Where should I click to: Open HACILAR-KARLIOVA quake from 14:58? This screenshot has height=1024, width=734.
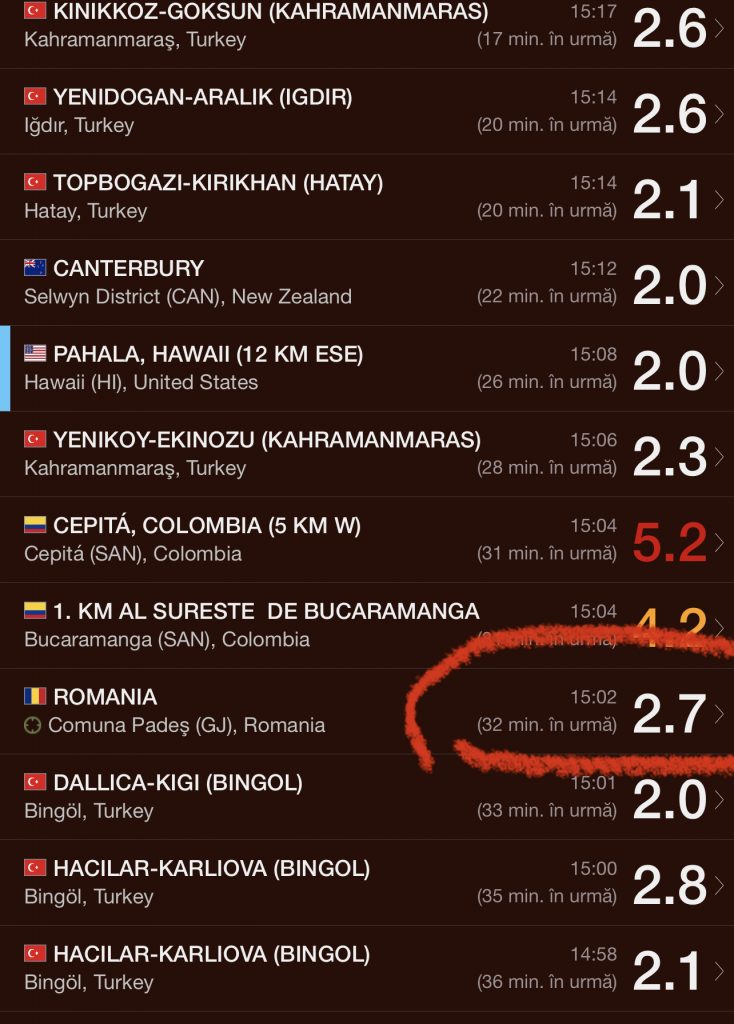[x=367, y=968]
